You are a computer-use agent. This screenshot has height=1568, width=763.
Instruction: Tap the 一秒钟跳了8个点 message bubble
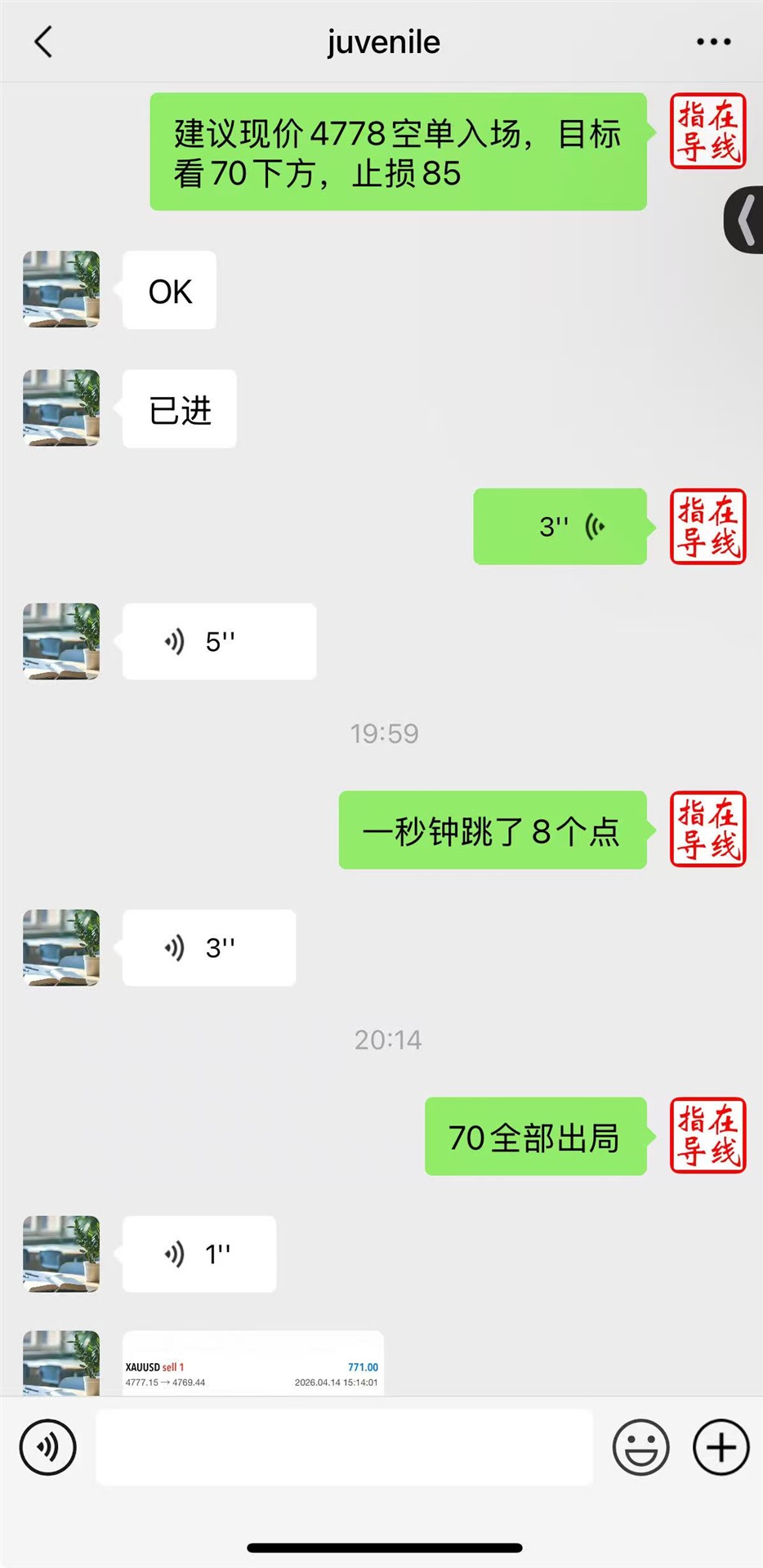492,830
